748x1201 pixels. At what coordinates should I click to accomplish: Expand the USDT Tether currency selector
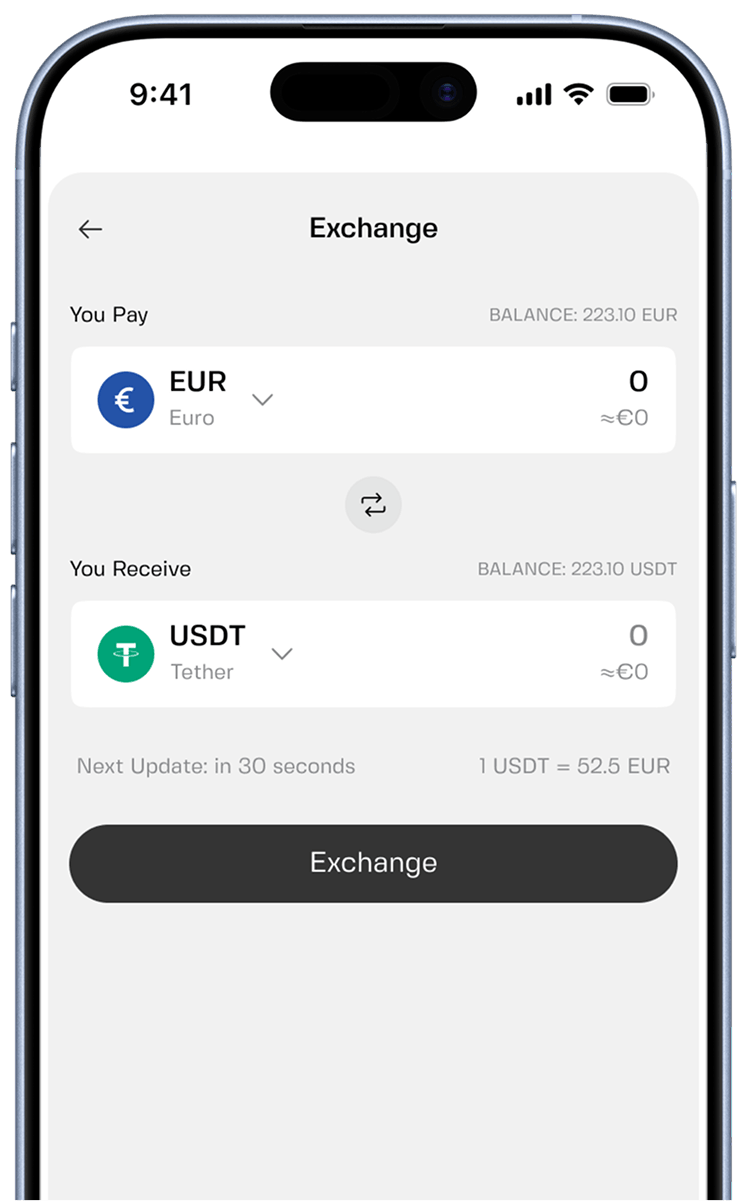tap(282, 654)
